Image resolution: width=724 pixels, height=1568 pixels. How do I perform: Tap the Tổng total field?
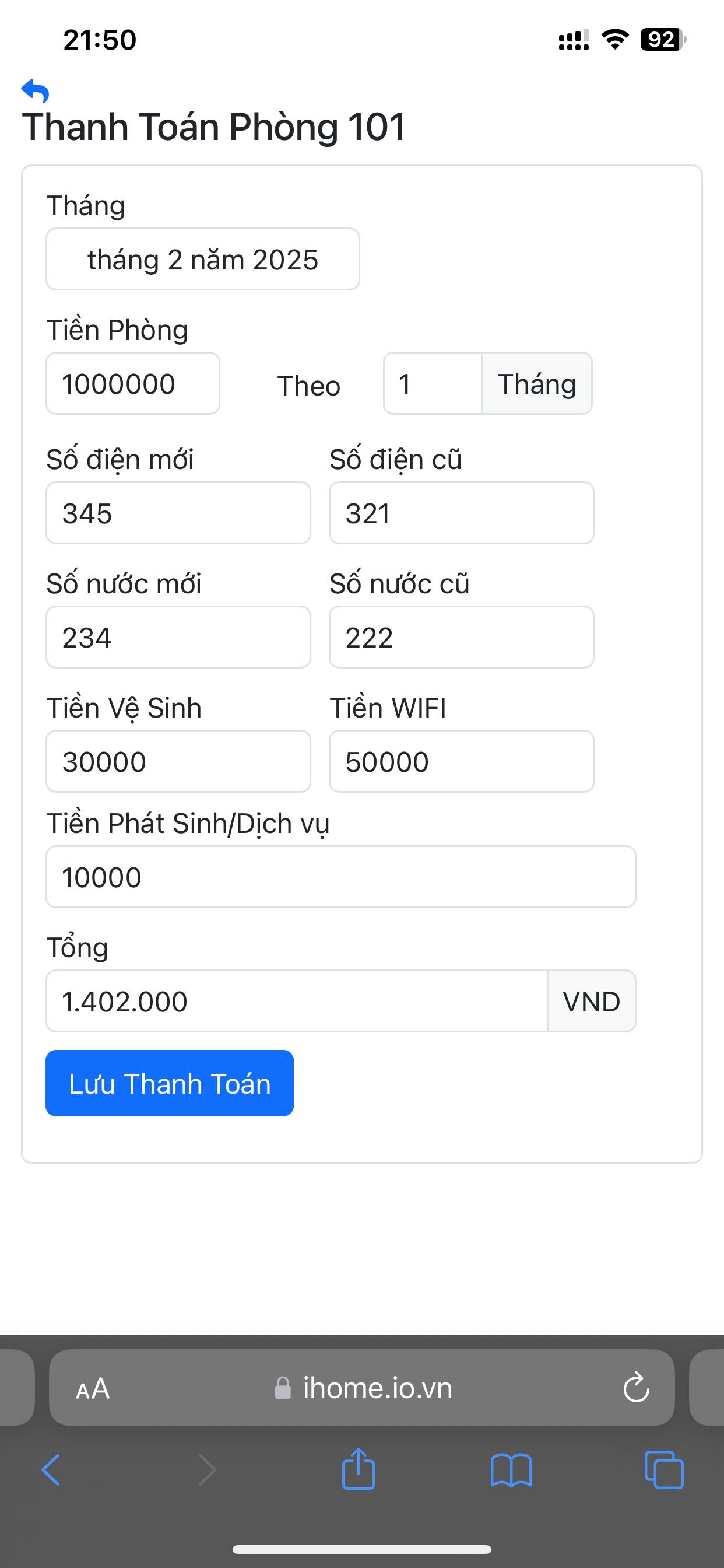coord(296,1002)
